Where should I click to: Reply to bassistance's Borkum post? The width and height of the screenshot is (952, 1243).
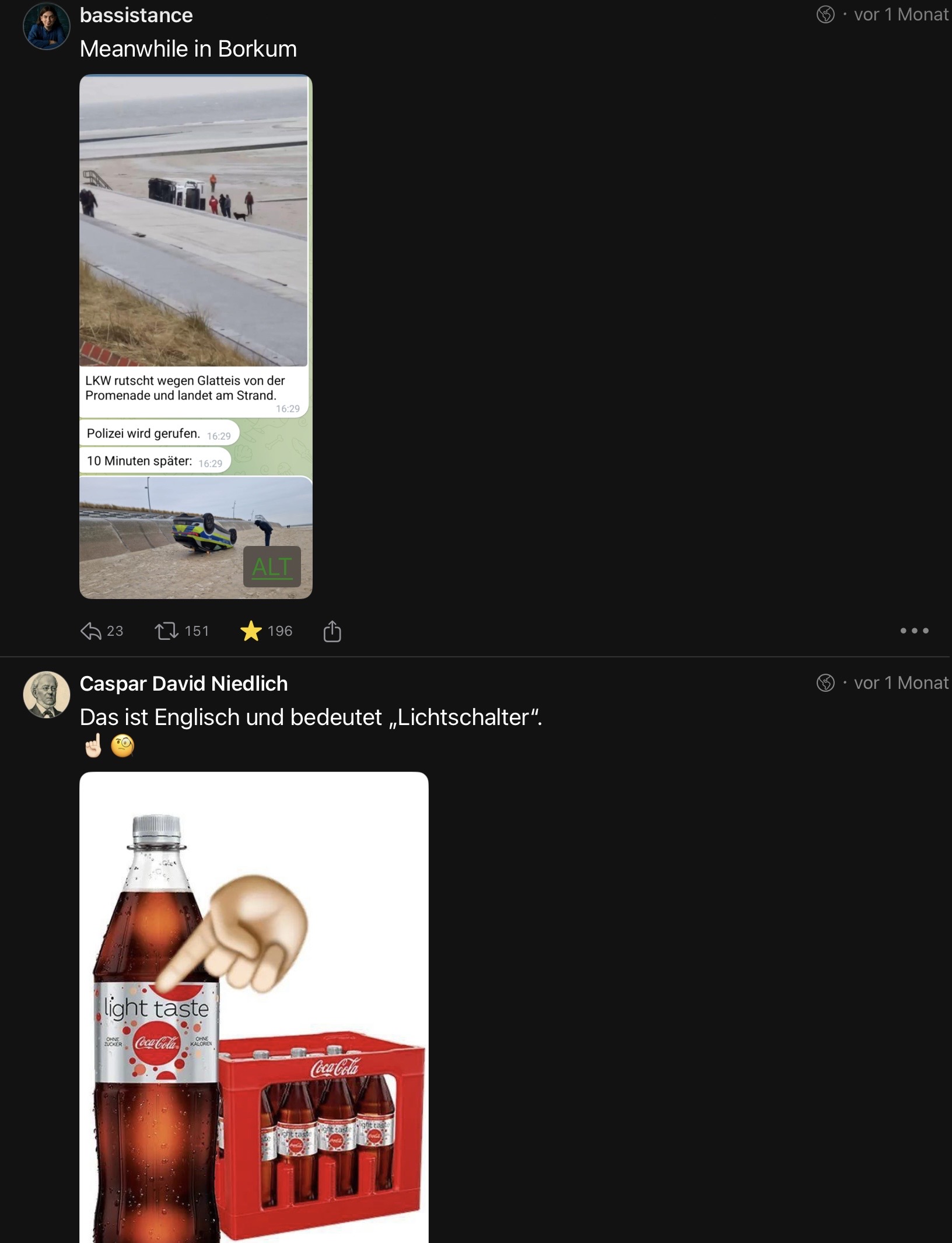(91, 631)
